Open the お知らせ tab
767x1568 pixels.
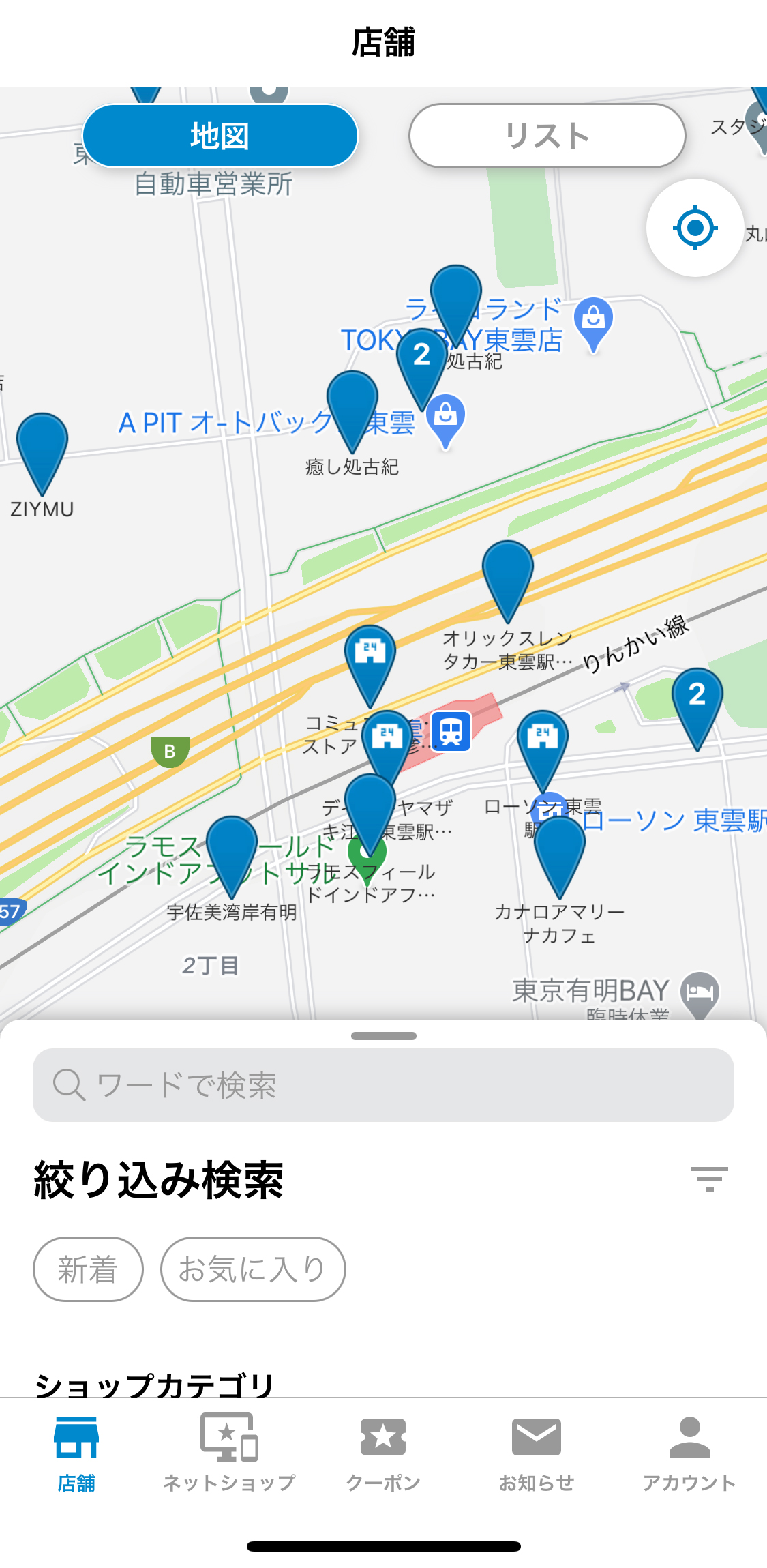[x=537, y=1453]
